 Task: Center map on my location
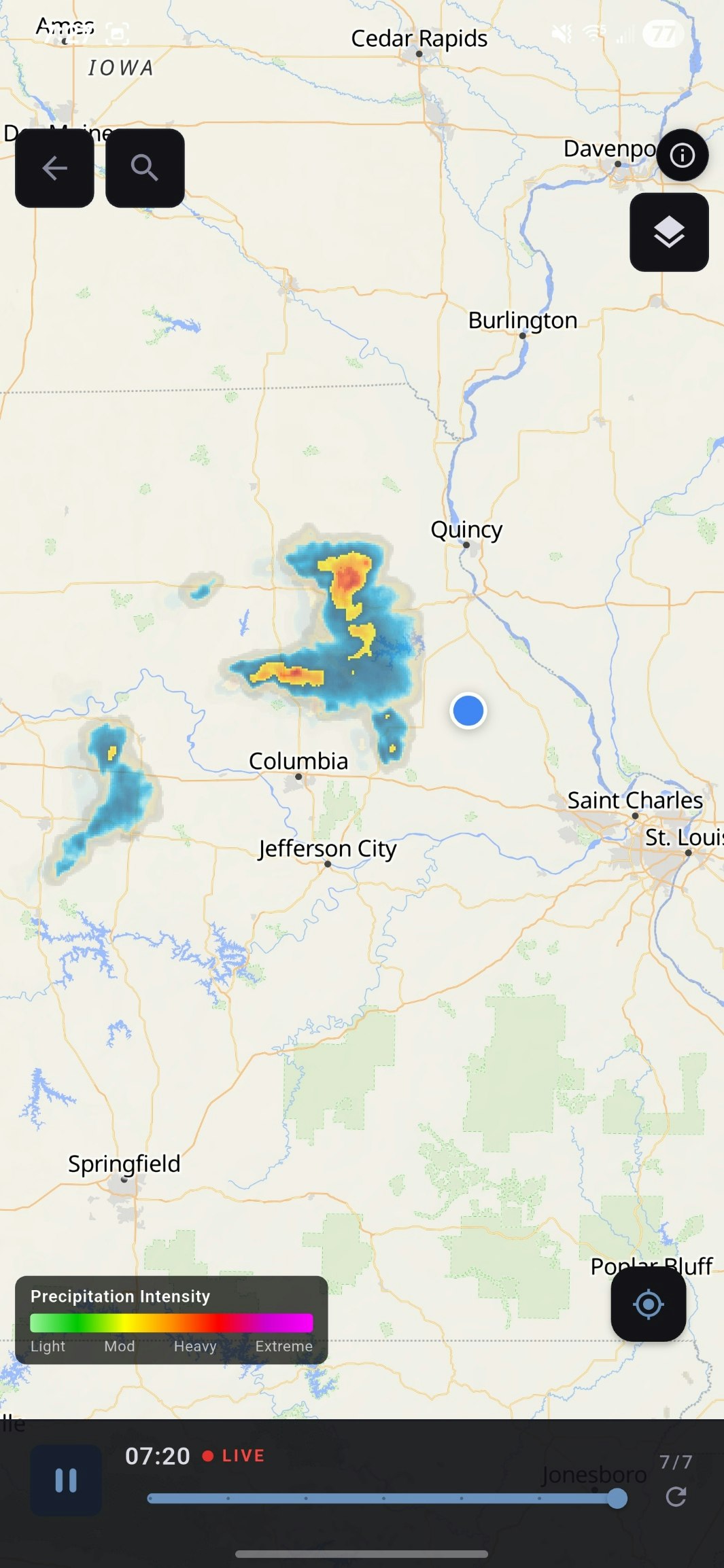pos(648,1304)
